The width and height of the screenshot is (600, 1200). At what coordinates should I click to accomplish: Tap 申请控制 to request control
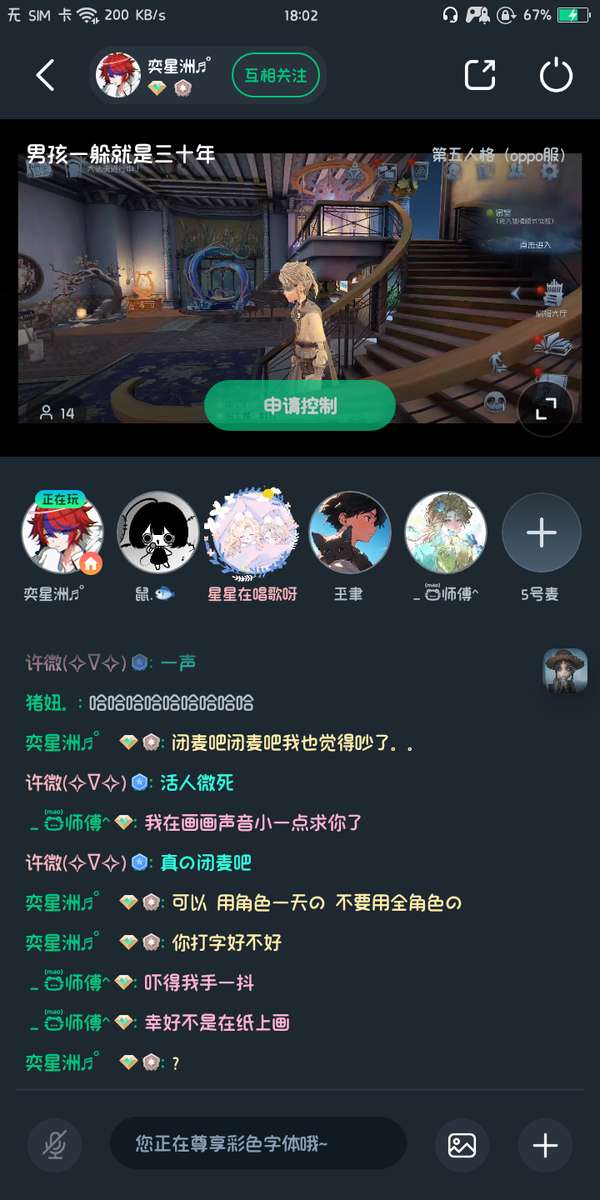coord(300,405)
